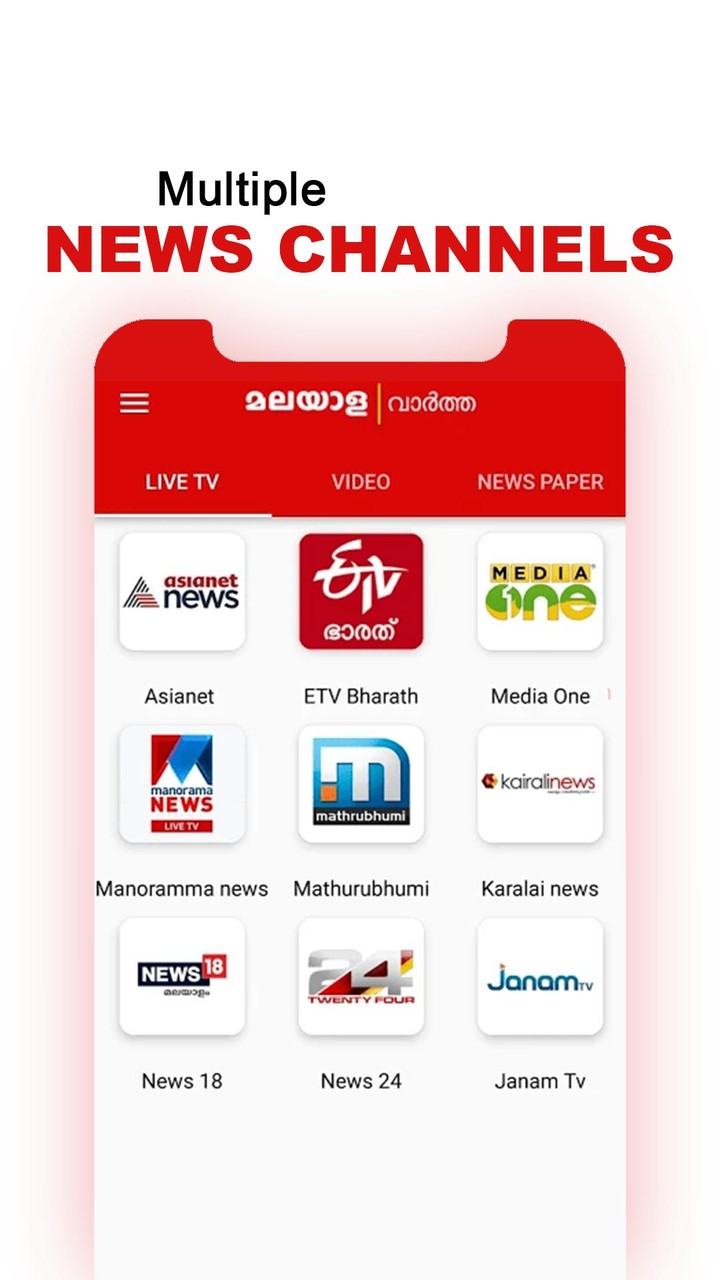Tap the Janam Tv channel name
This screenshot has height=1280, width=720.
pos(541,1081)
